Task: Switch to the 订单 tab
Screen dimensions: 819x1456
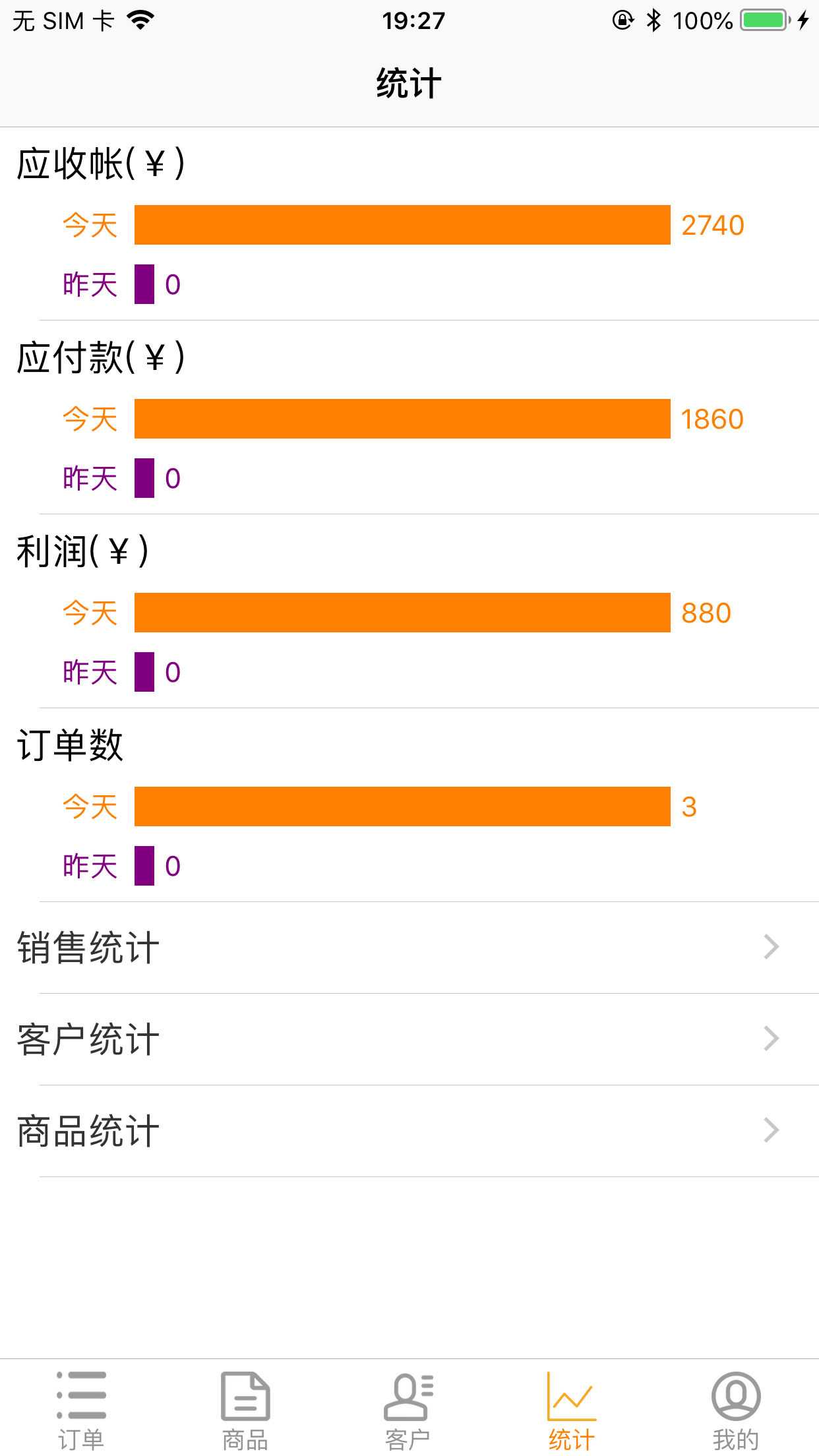Action: [80, 1411]
